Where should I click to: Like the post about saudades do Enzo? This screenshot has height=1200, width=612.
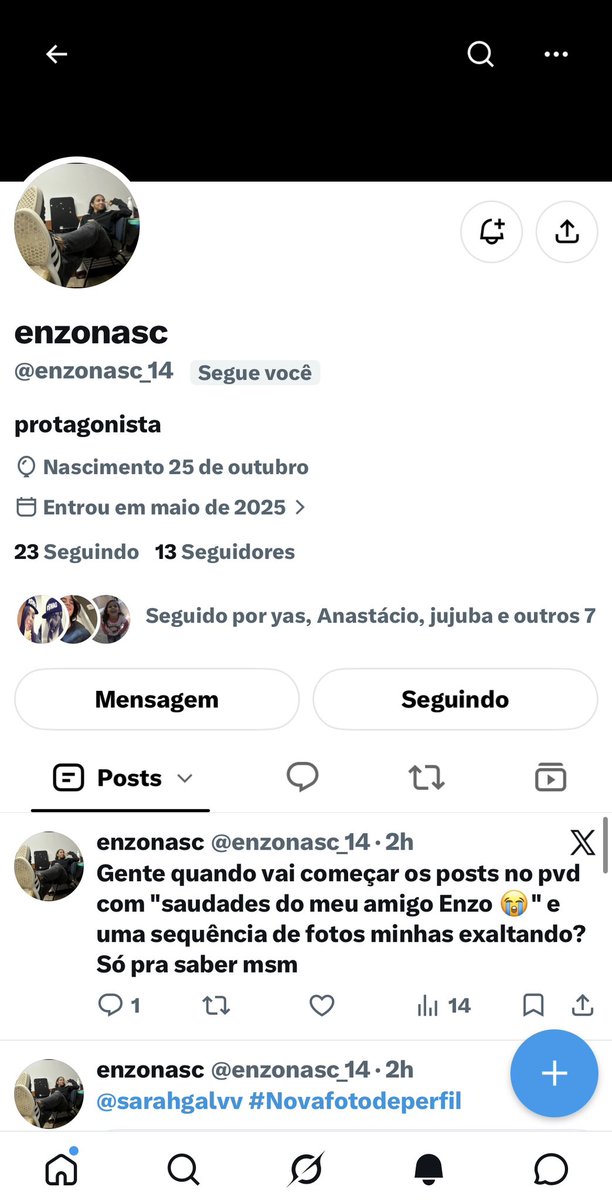tap(321, 1005)
